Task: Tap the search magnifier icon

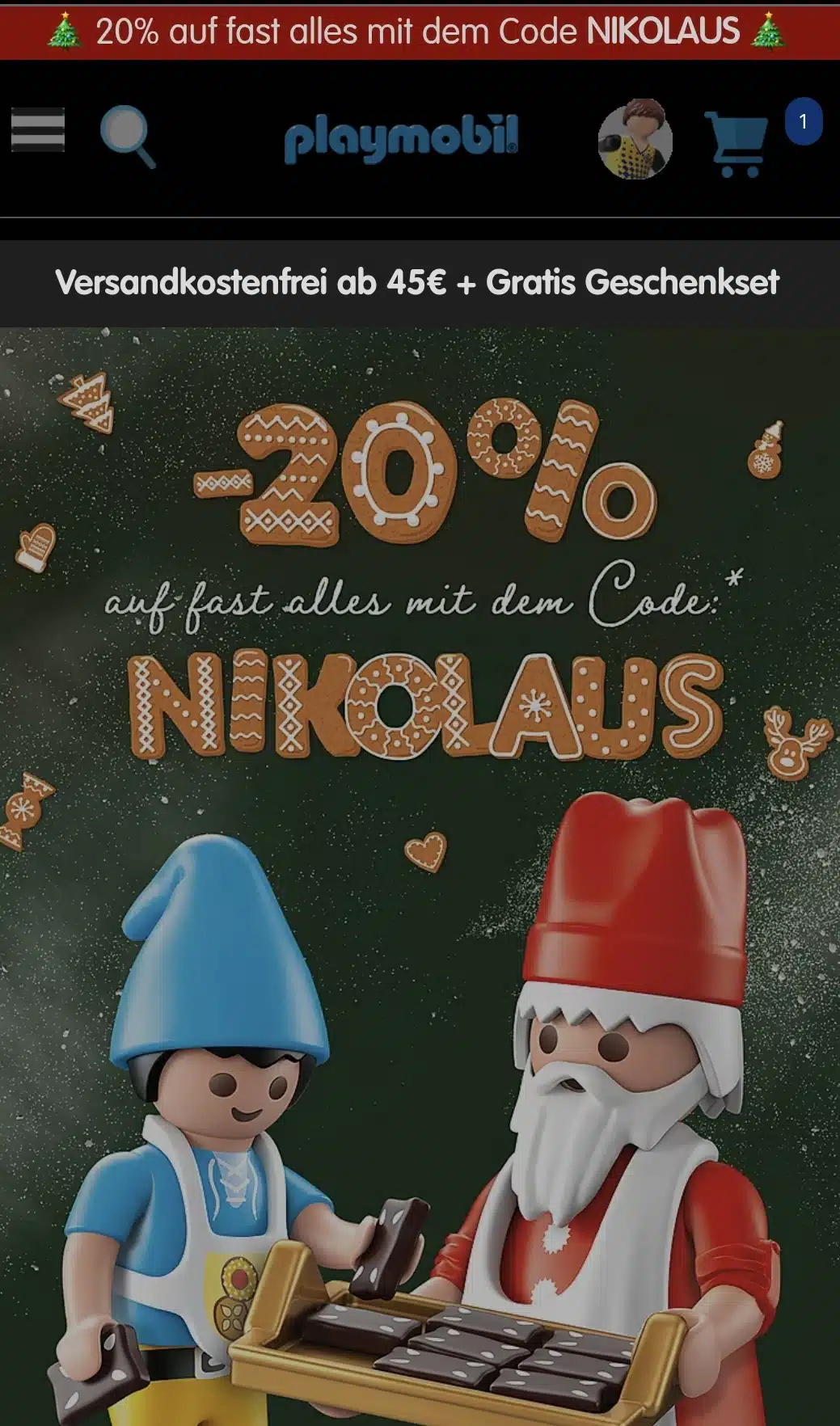Action: pos(127,136)
